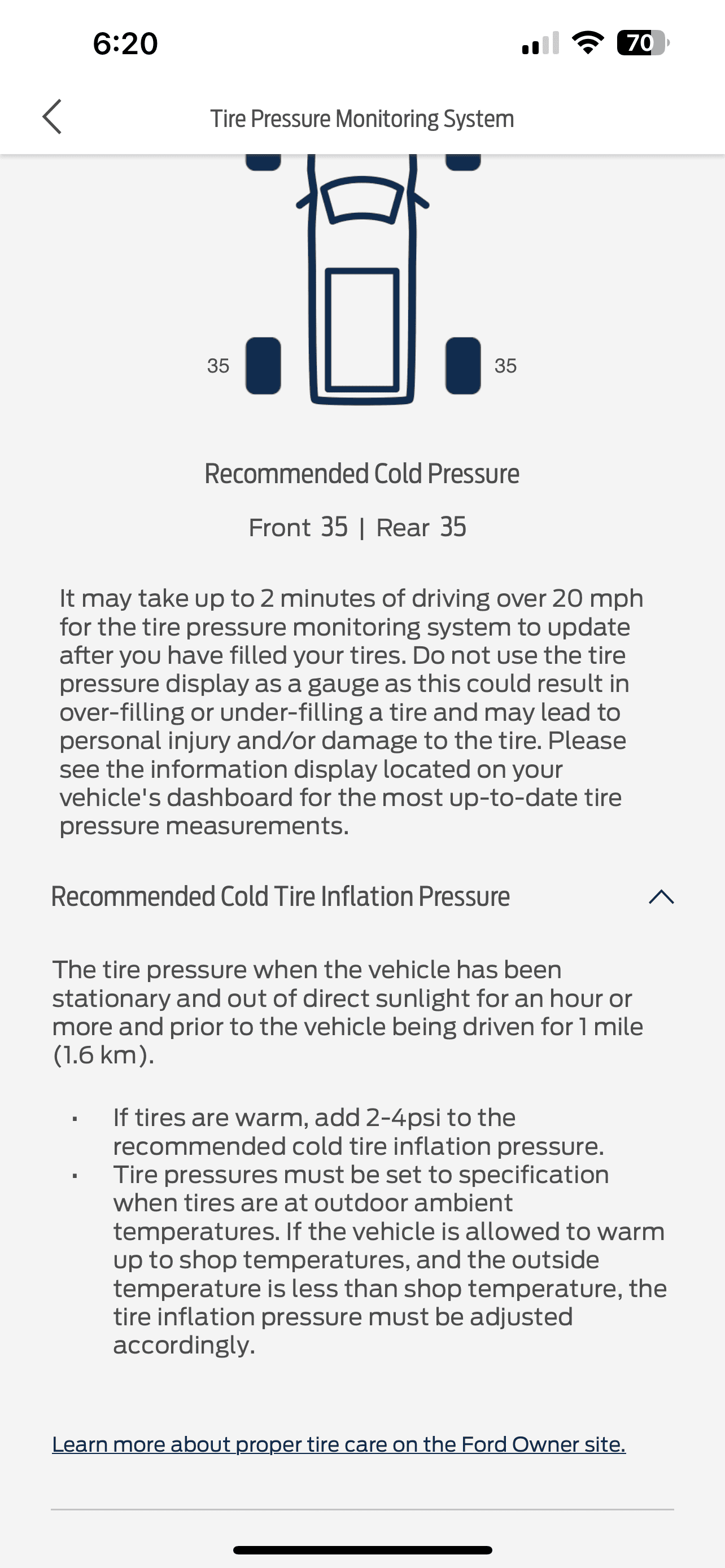Go back using the chevron arrow

(53, 117)
